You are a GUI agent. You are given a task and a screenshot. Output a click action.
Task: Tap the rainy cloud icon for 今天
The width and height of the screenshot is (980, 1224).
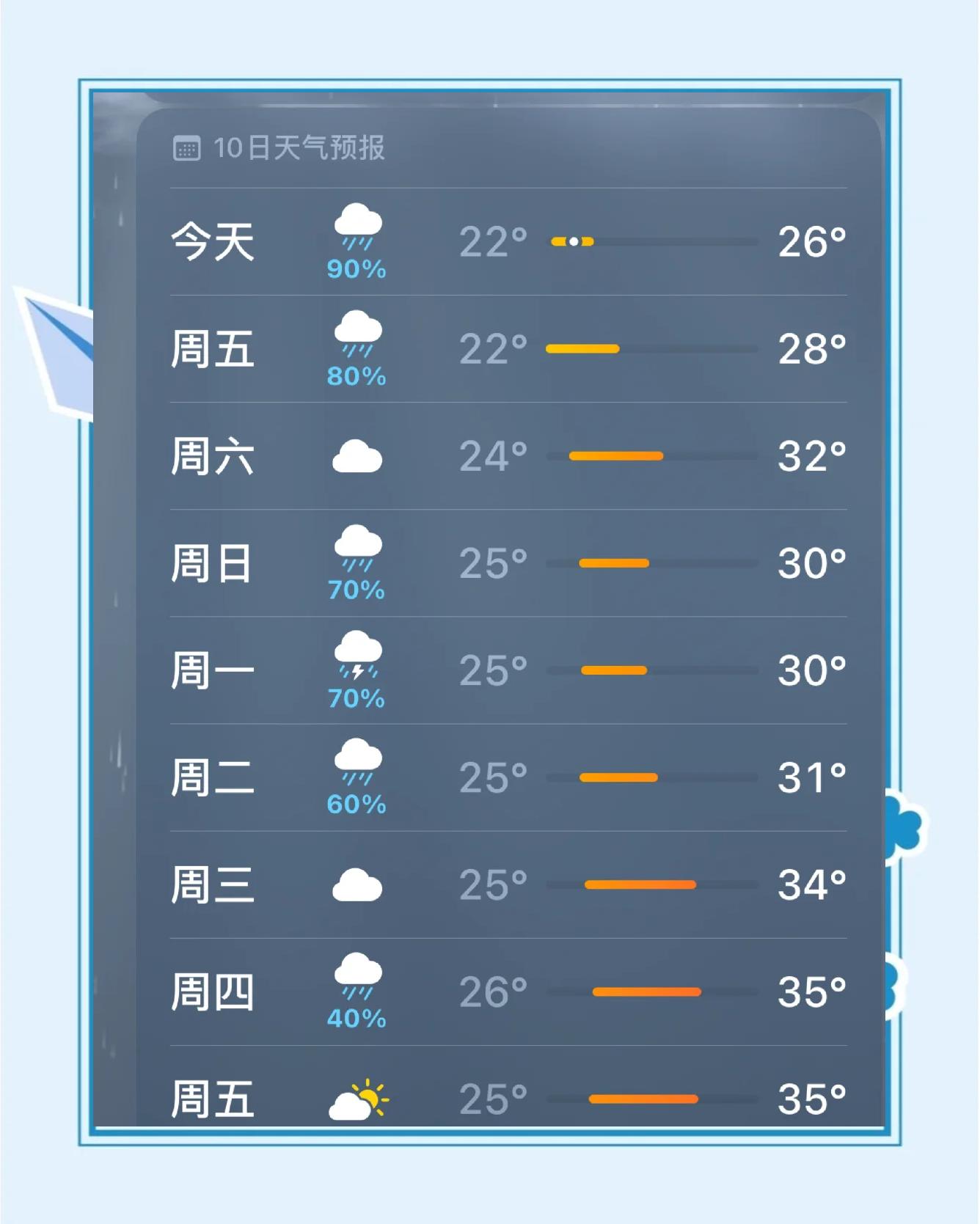coord(359,233)
